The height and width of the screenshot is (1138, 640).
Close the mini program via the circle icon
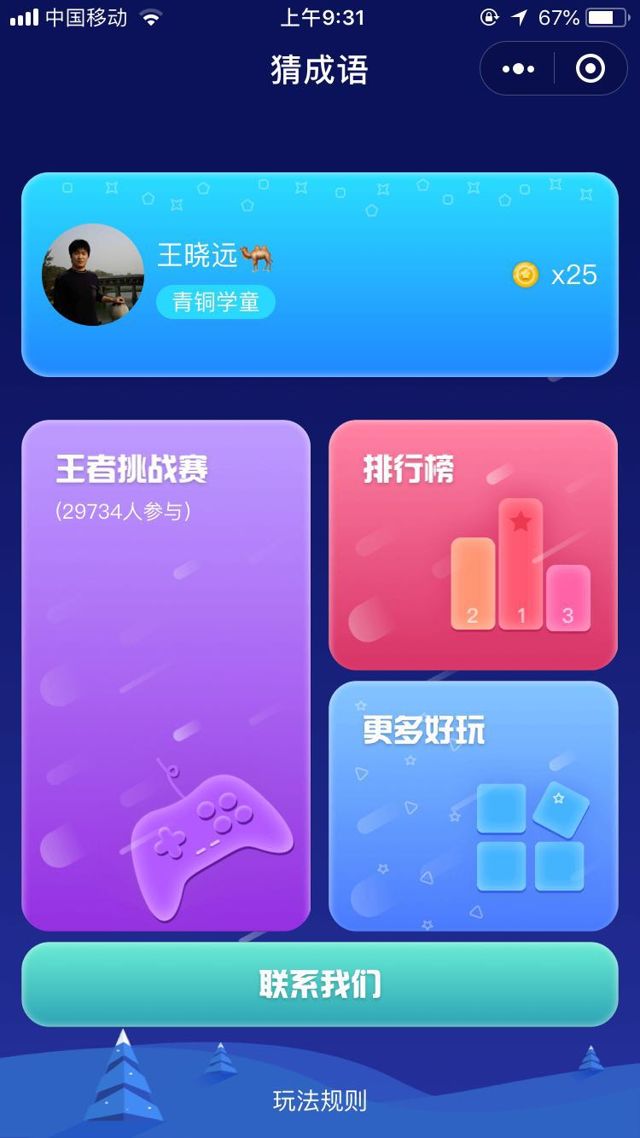[x=590, y=69]
